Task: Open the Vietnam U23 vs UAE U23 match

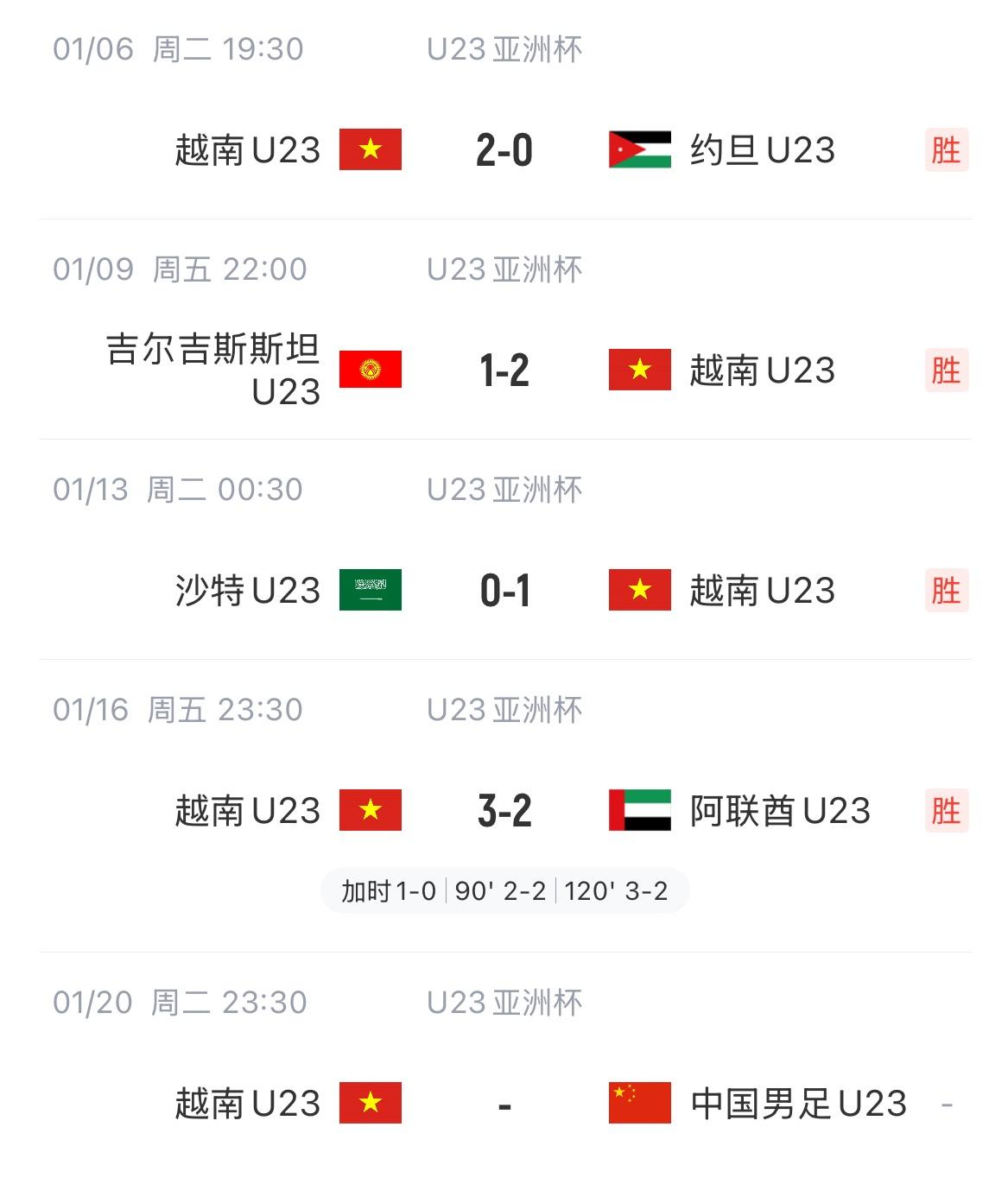Action: pyautogui.click(x=504, y=811)
